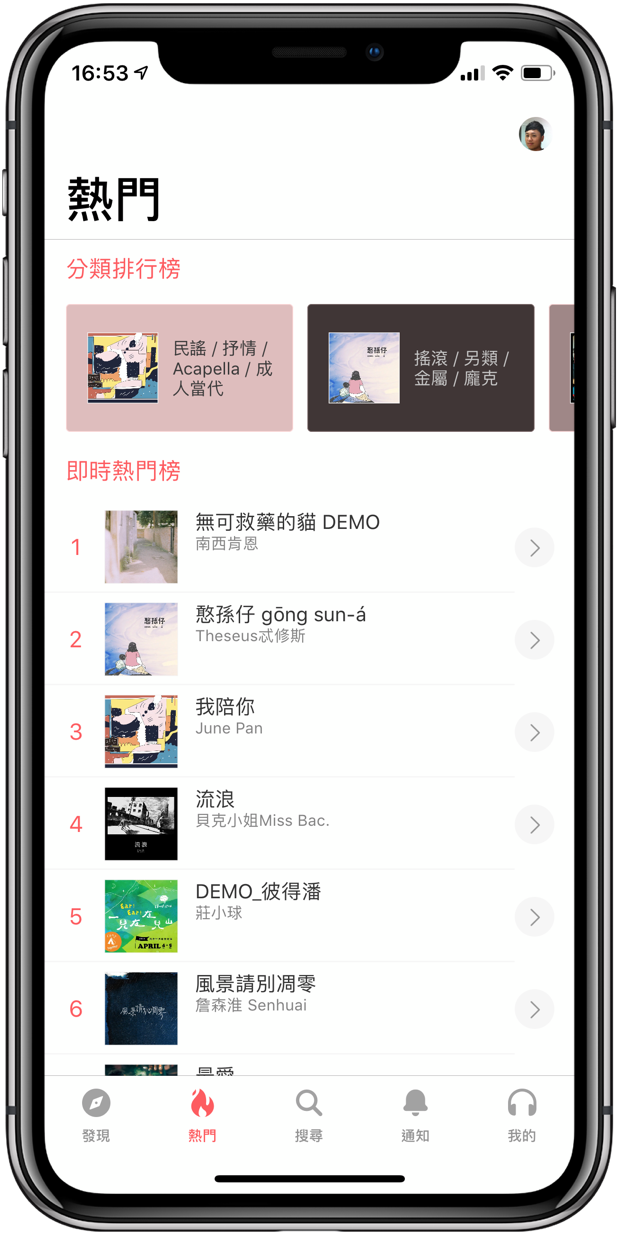Screen dimensions: 620x1234
Task: Open the 通知 notifications tab
Action: [415, 1116]
